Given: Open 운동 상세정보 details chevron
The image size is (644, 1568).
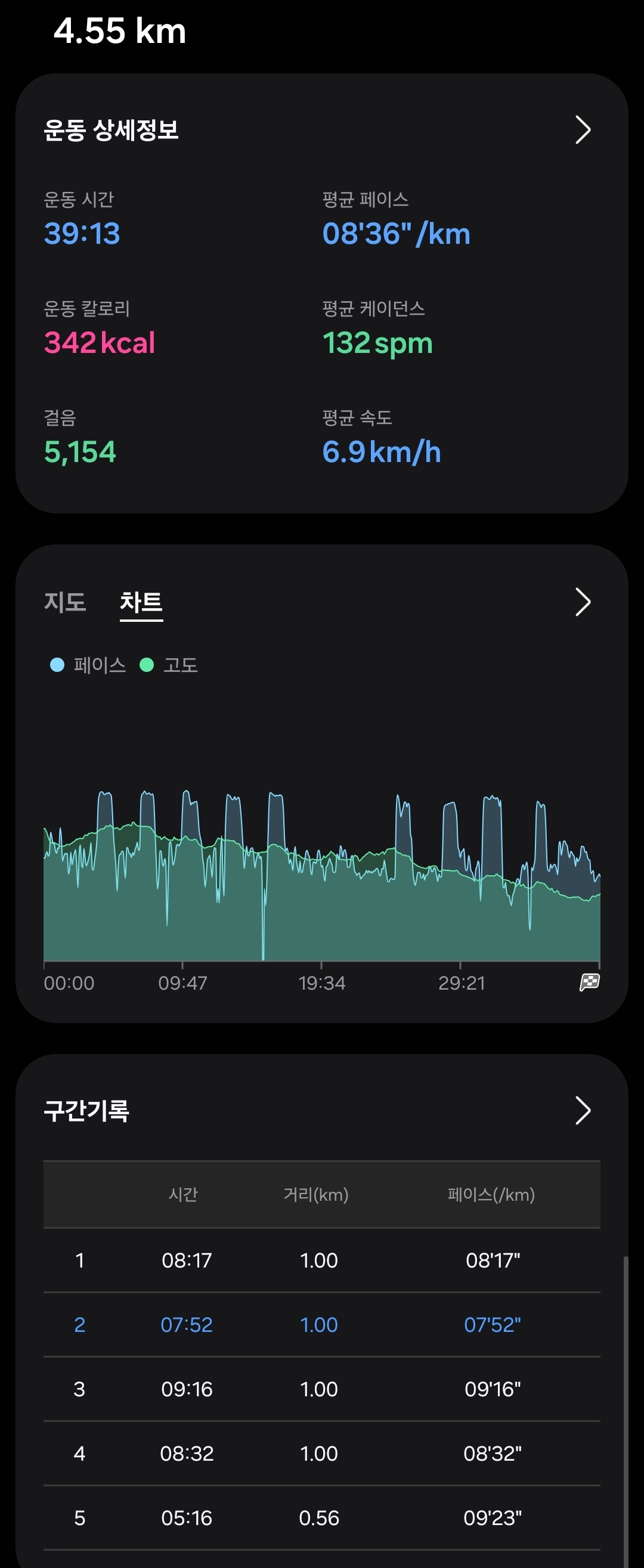Looking at the screenshot, I should [x=583, y=129].
